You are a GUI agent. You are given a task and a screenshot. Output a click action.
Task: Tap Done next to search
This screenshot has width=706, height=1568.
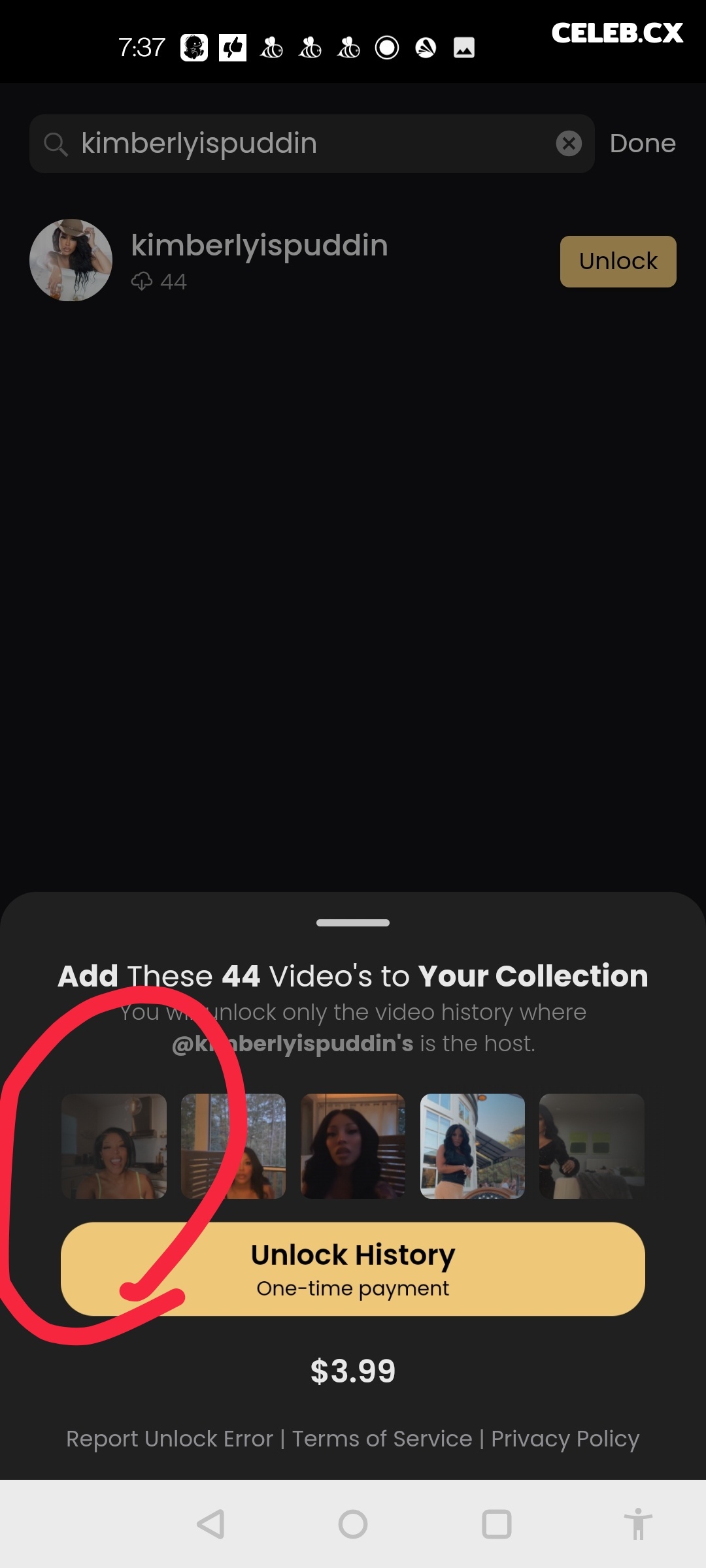(x=643, y=143)
